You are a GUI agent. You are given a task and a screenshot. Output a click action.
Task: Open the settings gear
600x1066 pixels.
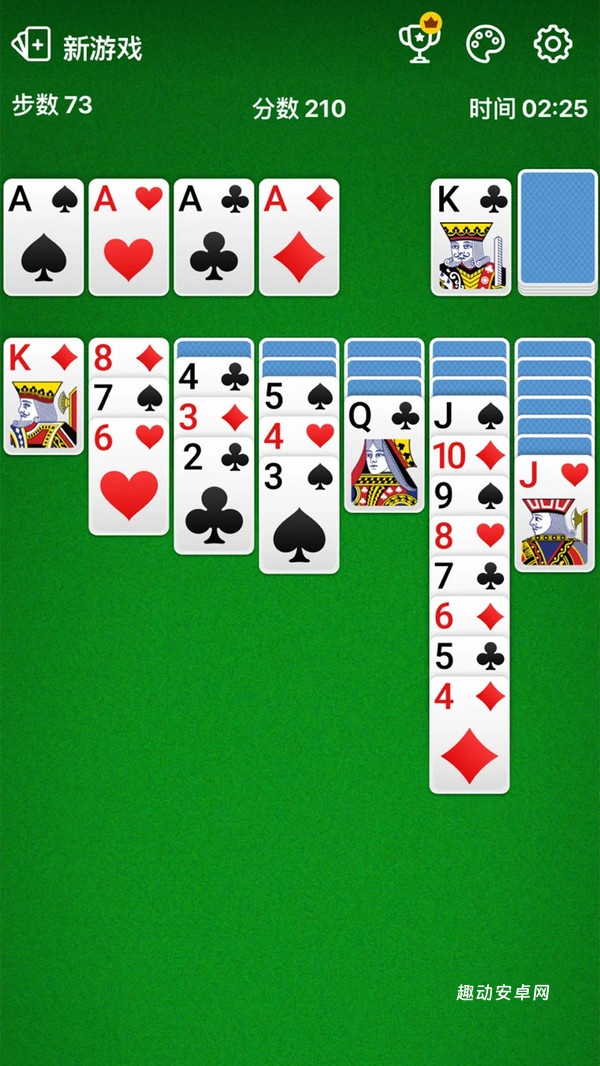[552, 44]
